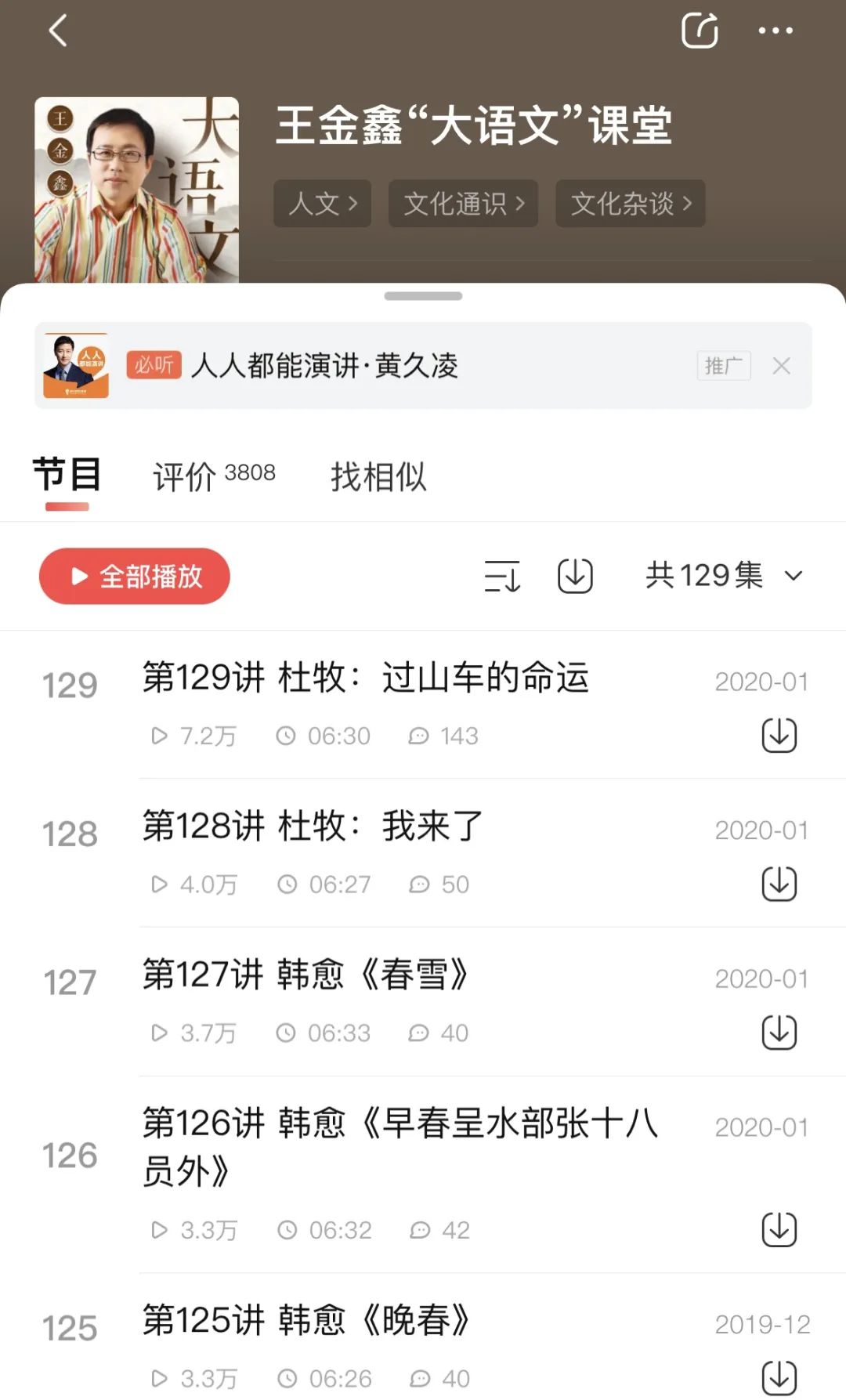This screenshot has height=1400, width=846.
Task: Open the 文化杂谈 category chip
Action: (x=630, y=204)
